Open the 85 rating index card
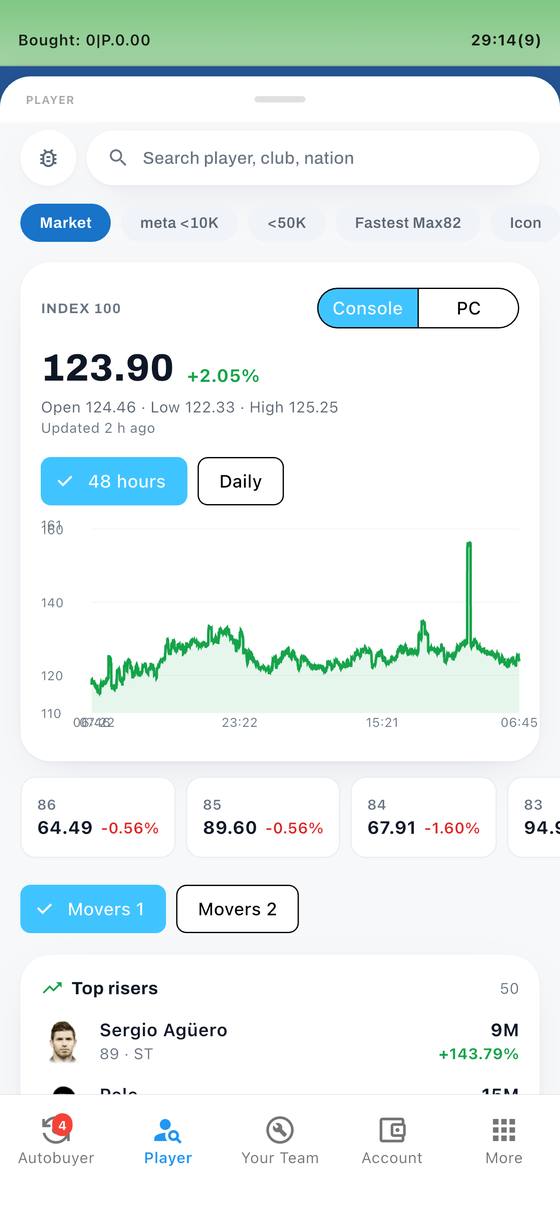The width and height of the screenshot is (560, 1217). pyautogui.click(x=263, y=818)
